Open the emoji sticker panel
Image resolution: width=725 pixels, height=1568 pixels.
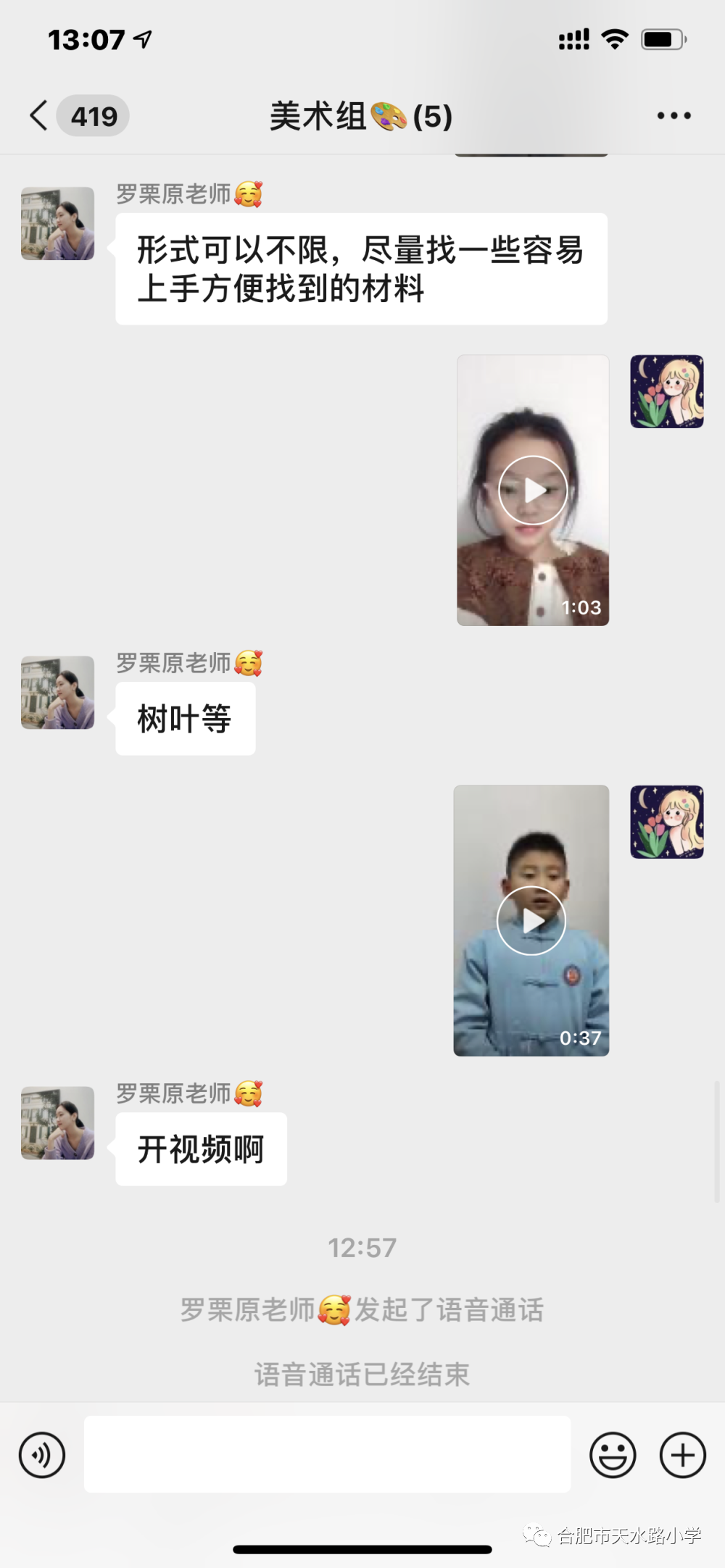click(x=613, y=1454)
